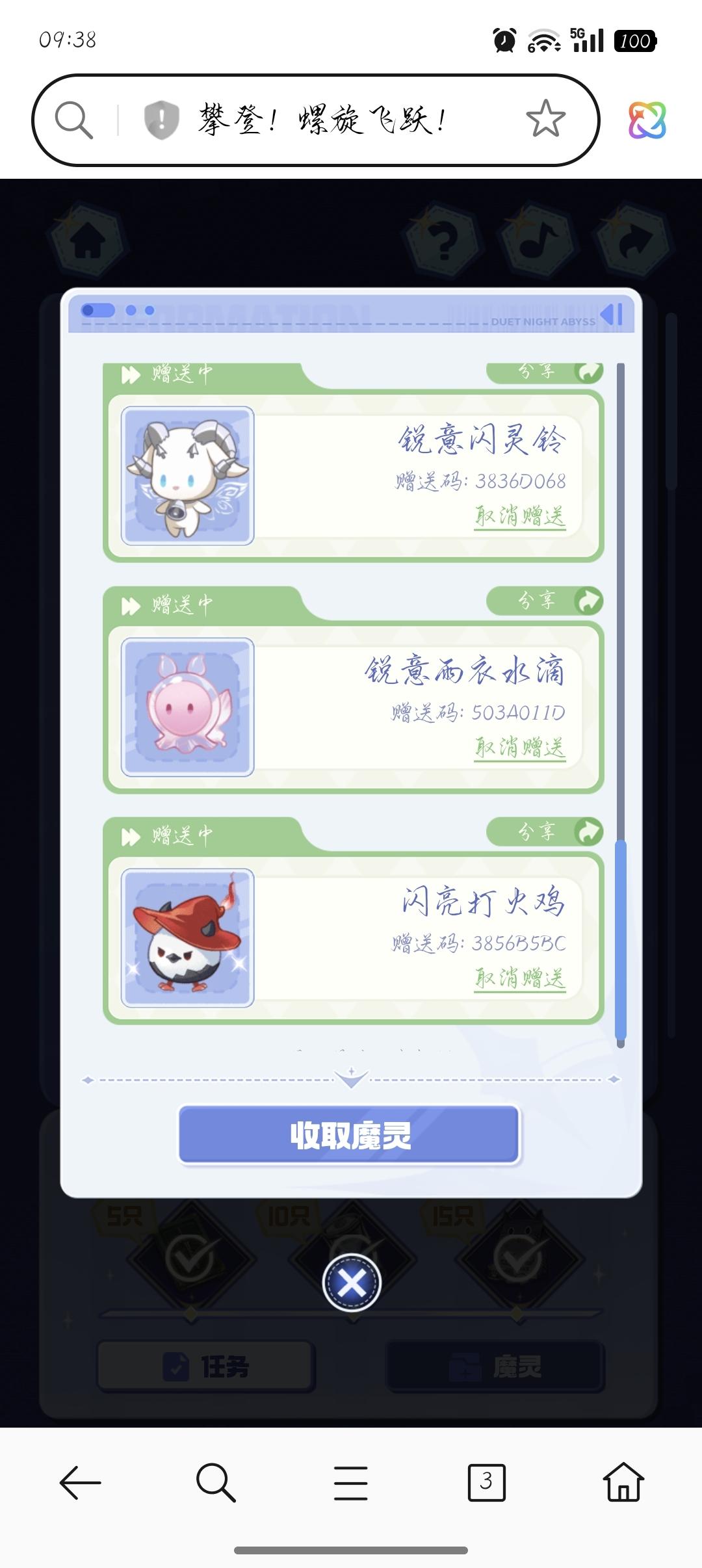Go to the browser home page
Image resolution: width=702 pixels, height=1568 pixels.
(x=623, y=1483)
